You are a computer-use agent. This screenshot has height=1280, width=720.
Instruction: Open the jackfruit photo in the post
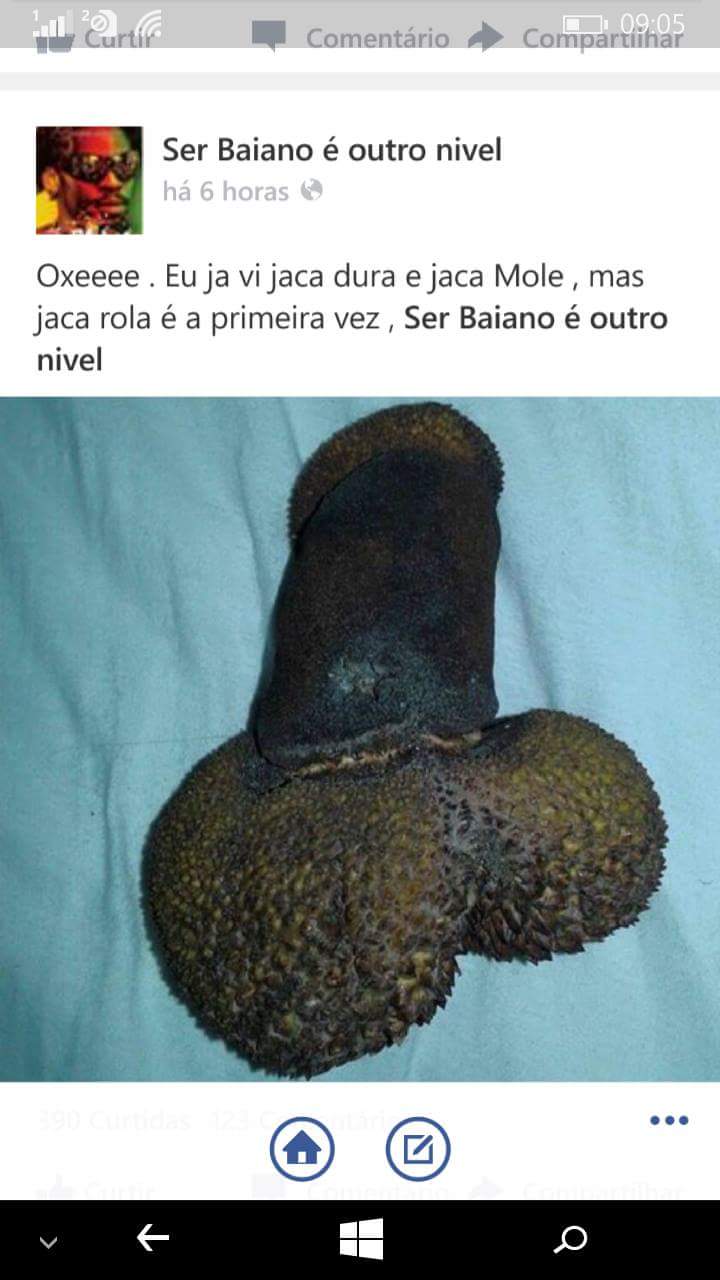pos(360,739)
